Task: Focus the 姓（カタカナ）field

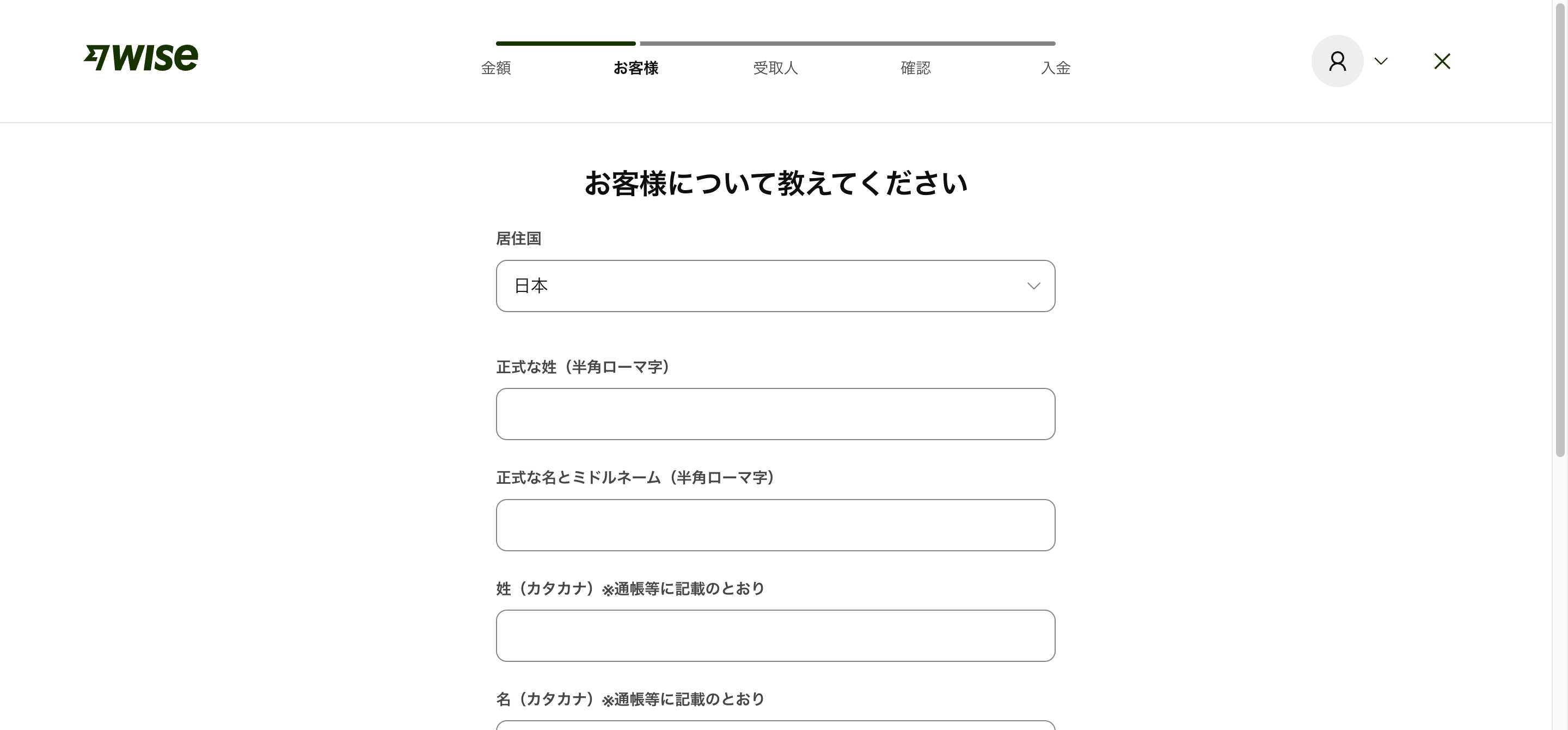Action: (775, 636)
